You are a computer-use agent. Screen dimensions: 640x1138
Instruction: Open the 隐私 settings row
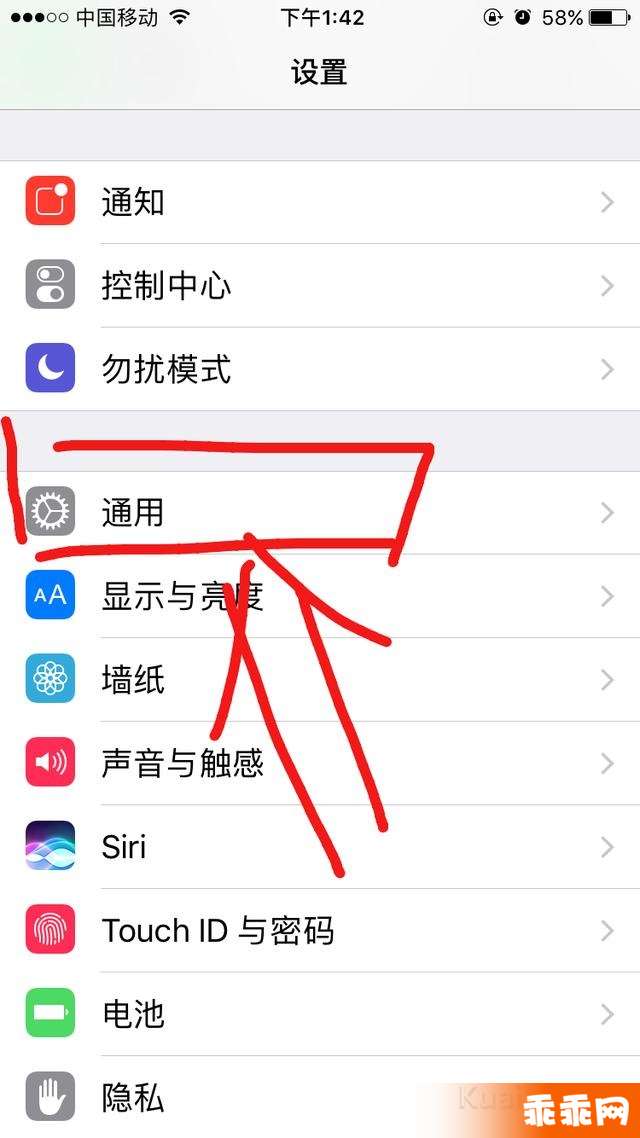tap(320, 1097)
